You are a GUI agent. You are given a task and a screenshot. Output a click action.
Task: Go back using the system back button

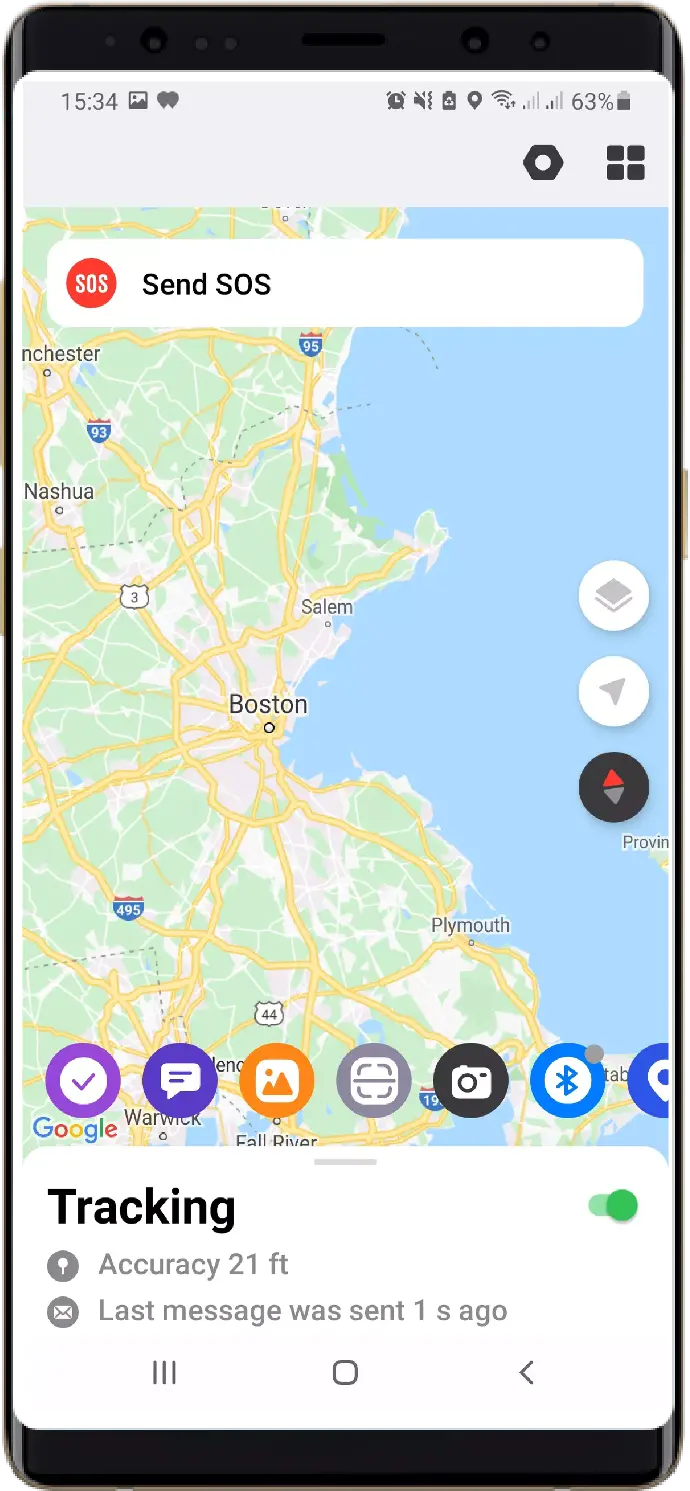(526, 1373)
